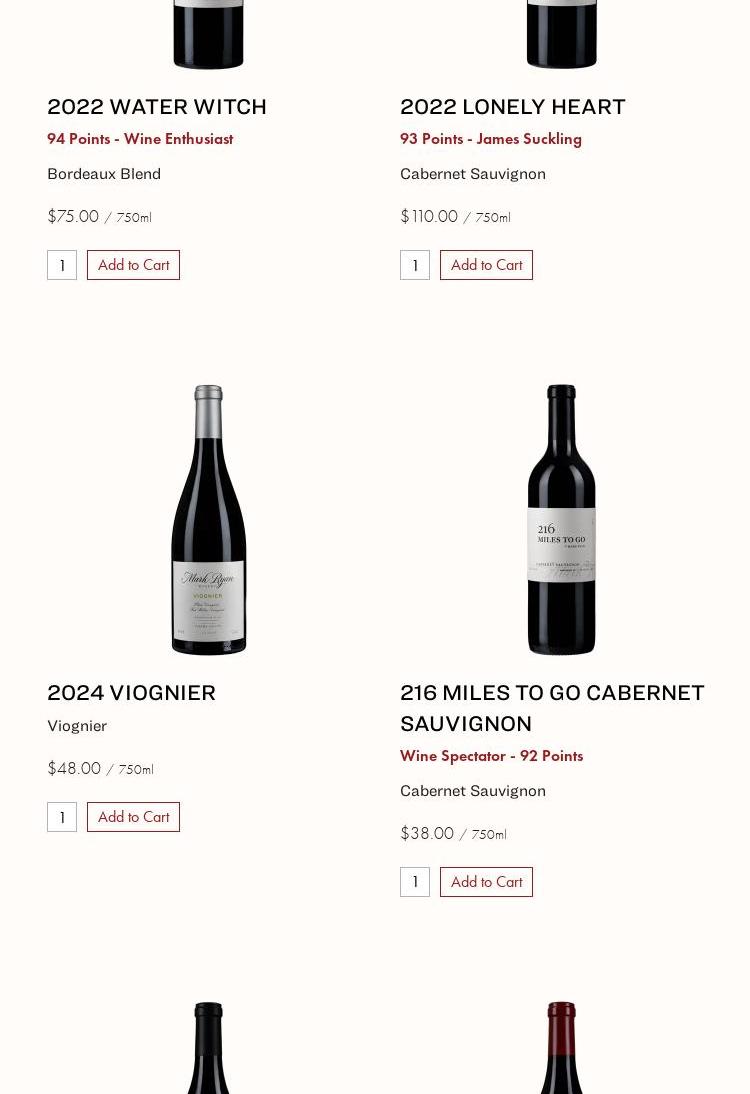Add 2022 Lonely Heart to cart
The width and height of the screenshot is (750, 1094).
click(486, 264)
